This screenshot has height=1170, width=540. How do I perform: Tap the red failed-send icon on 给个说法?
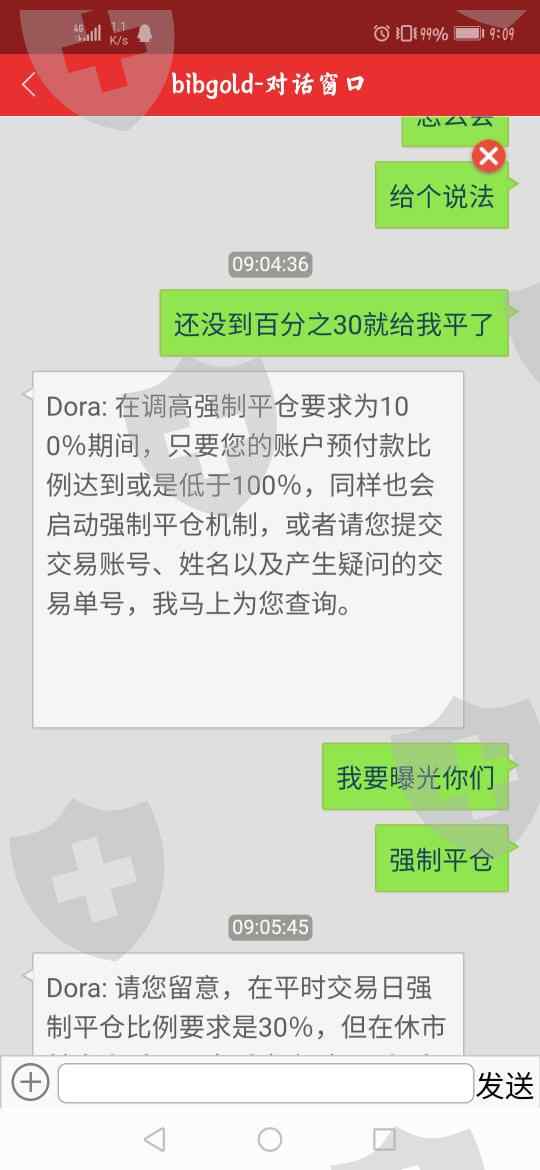coord(489,157)
